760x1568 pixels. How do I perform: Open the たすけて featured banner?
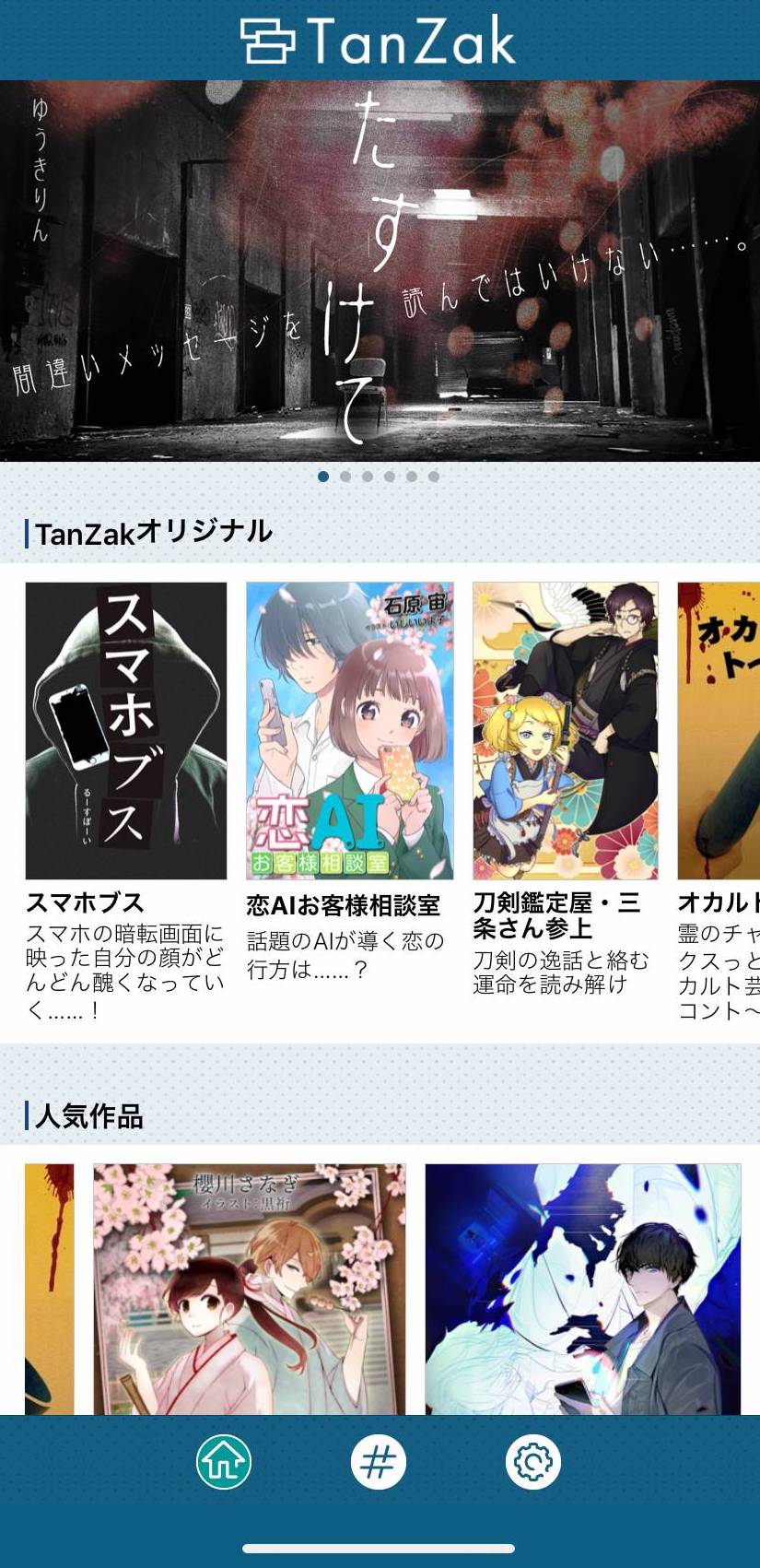380,271
